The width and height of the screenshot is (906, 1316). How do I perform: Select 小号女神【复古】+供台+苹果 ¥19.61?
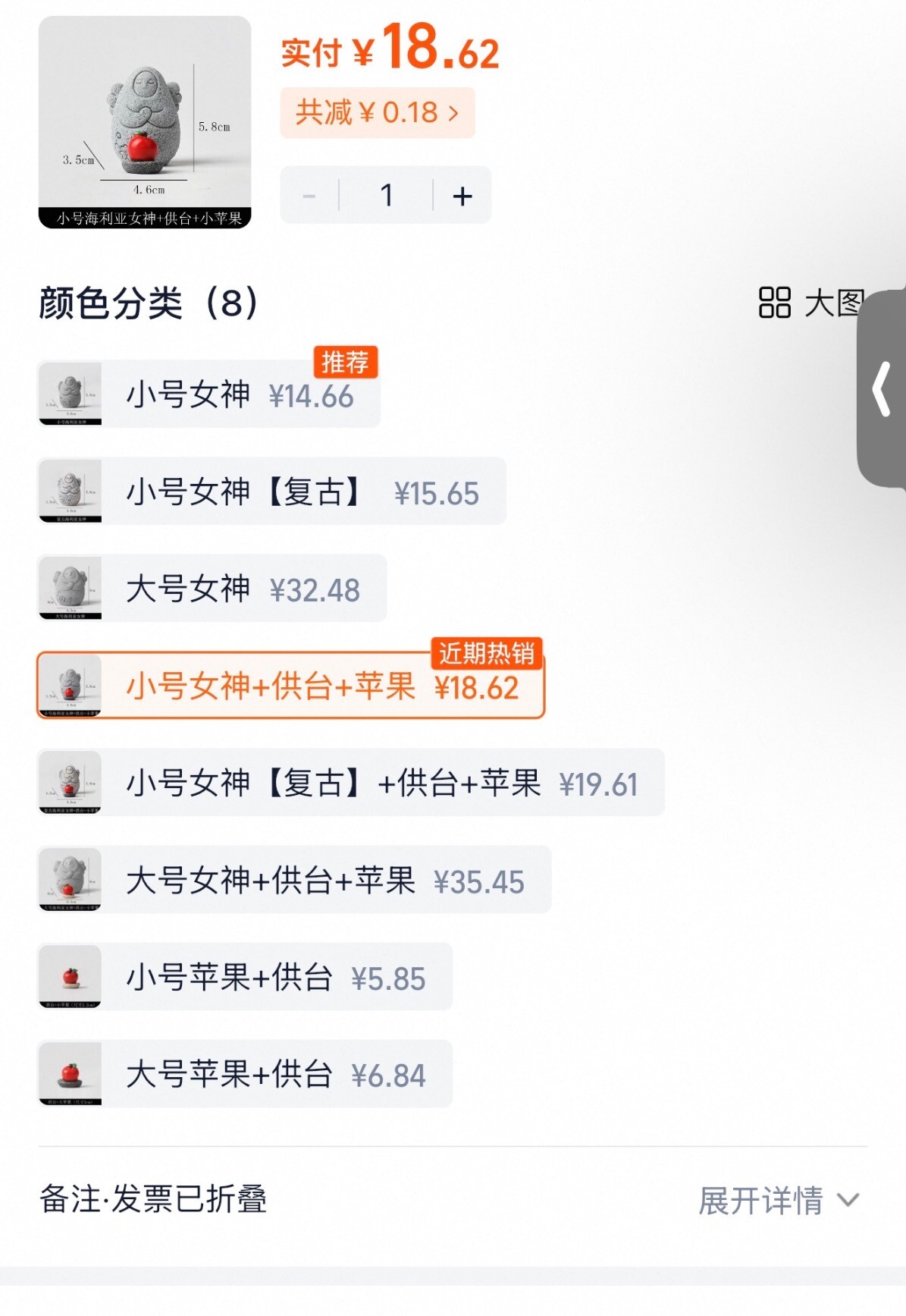(350, 784)
